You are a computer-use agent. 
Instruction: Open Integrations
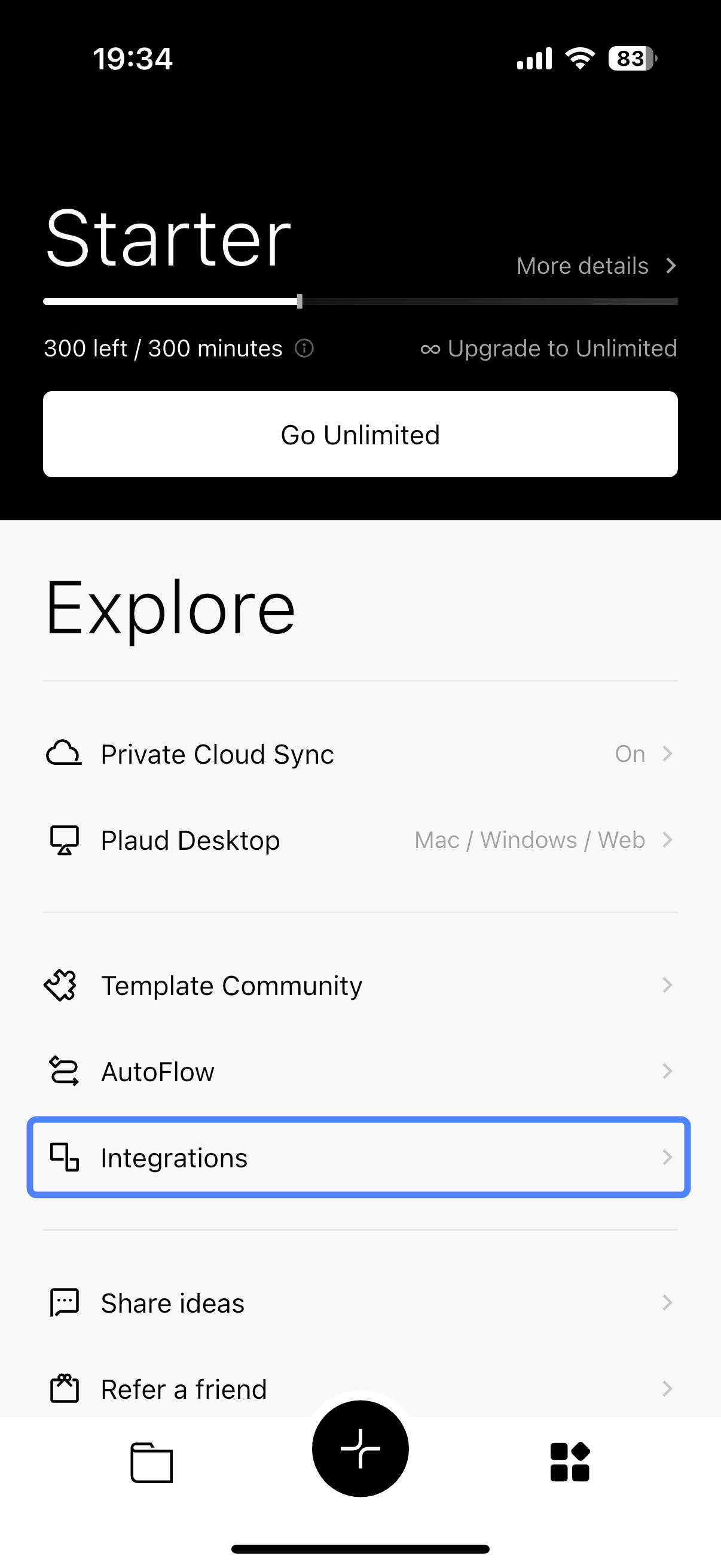pyautogui.click(x=359, y=1157)
